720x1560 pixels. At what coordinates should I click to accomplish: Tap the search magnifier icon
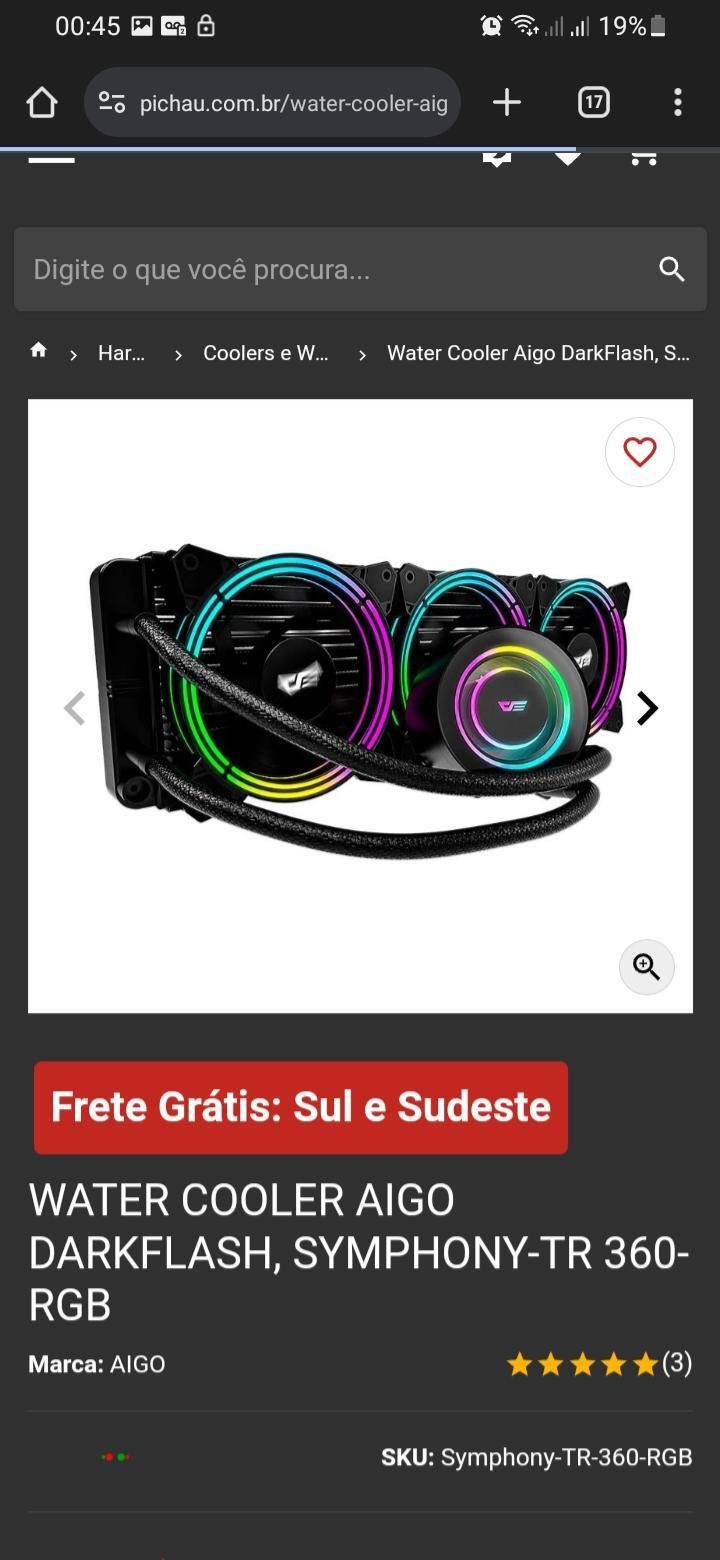tap(672, 269)
